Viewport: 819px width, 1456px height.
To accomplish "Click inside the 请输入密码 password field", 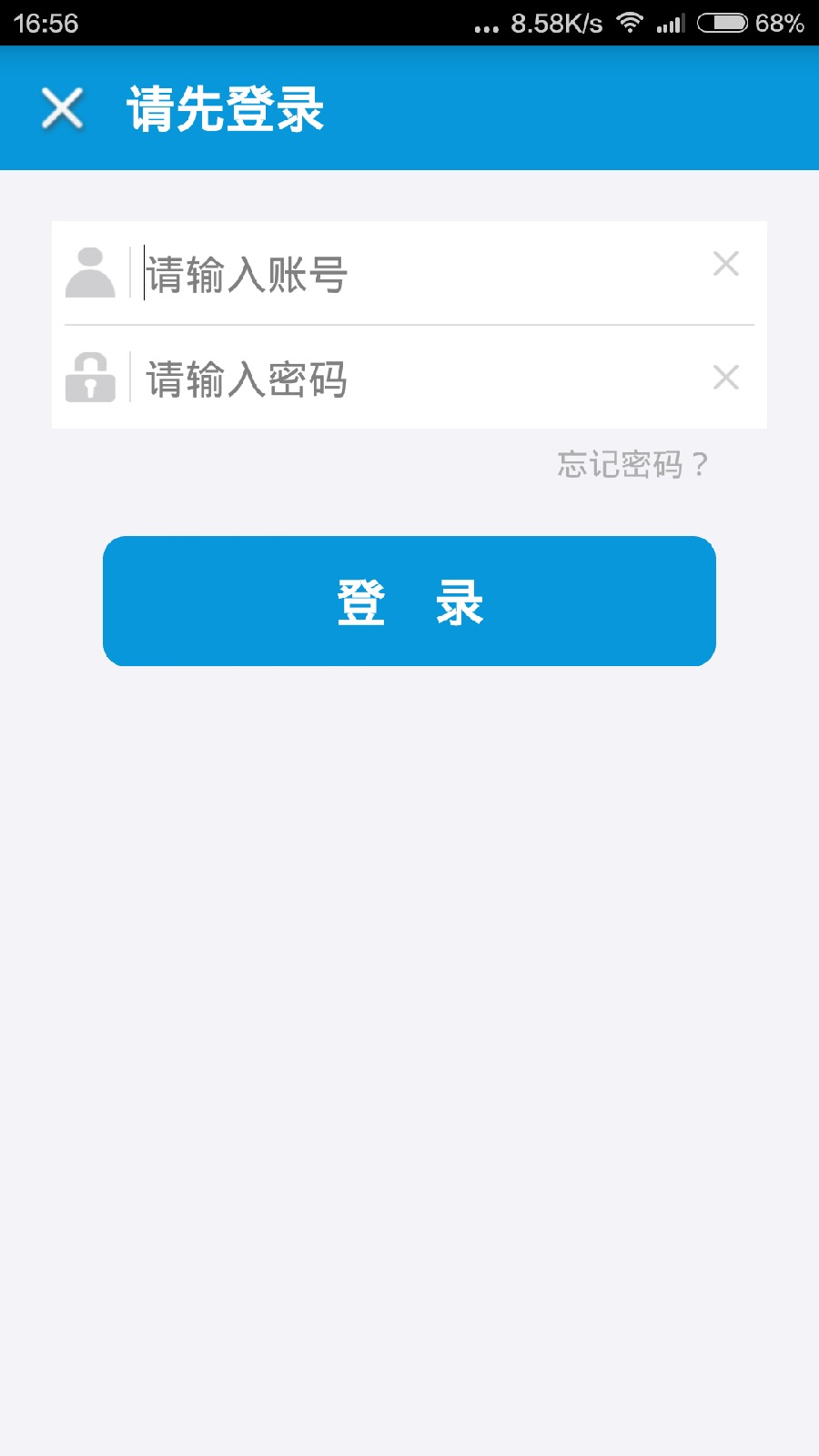I will [x=273, y=380].
